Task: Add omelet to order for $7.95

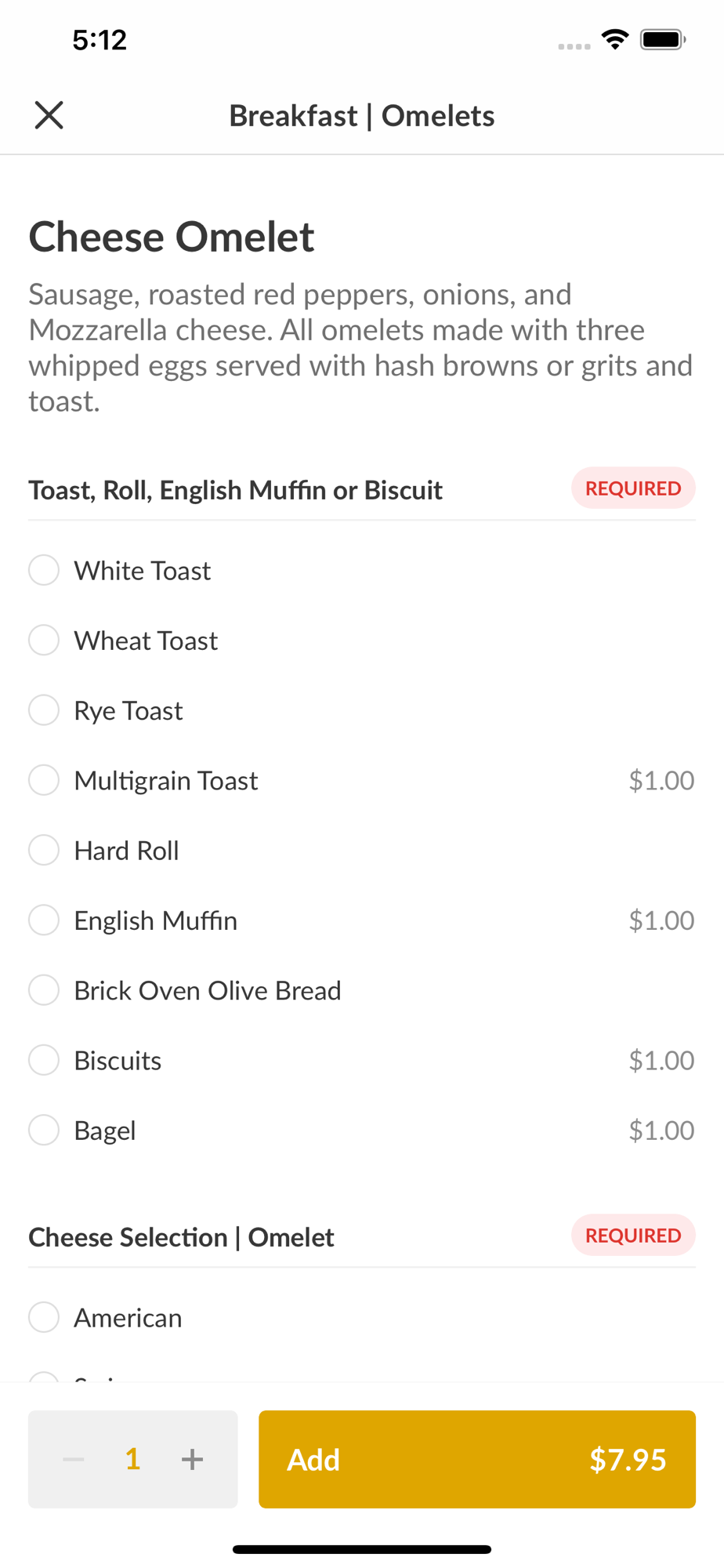Action: click(x=477, y=1459)
